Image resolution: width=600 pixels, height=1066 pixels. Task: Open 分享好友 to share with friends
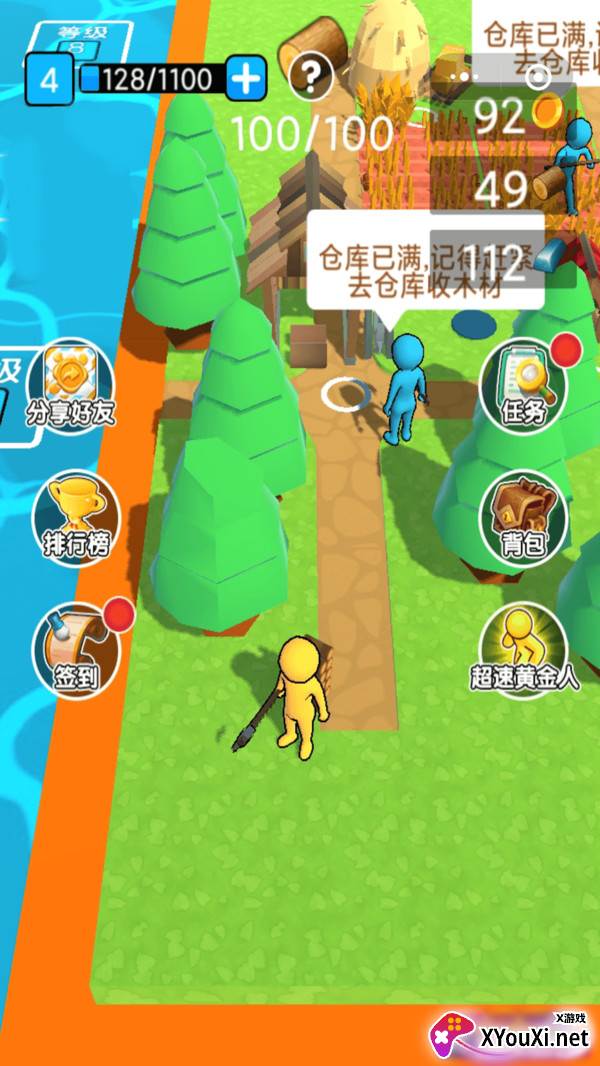[x=70, y=385]
